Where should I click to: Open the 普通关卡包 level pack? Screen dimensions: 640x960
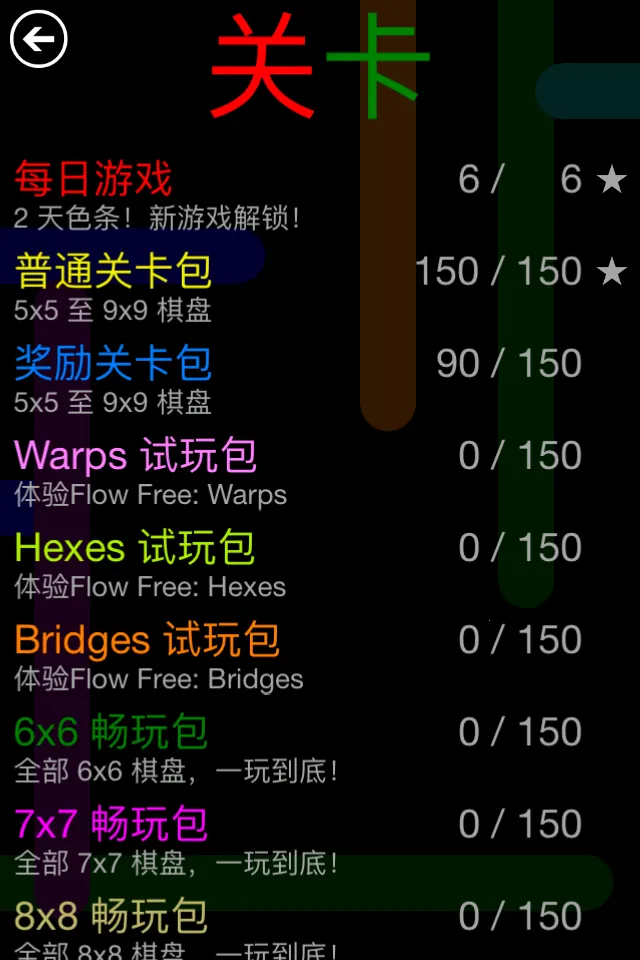coord(113,271)
